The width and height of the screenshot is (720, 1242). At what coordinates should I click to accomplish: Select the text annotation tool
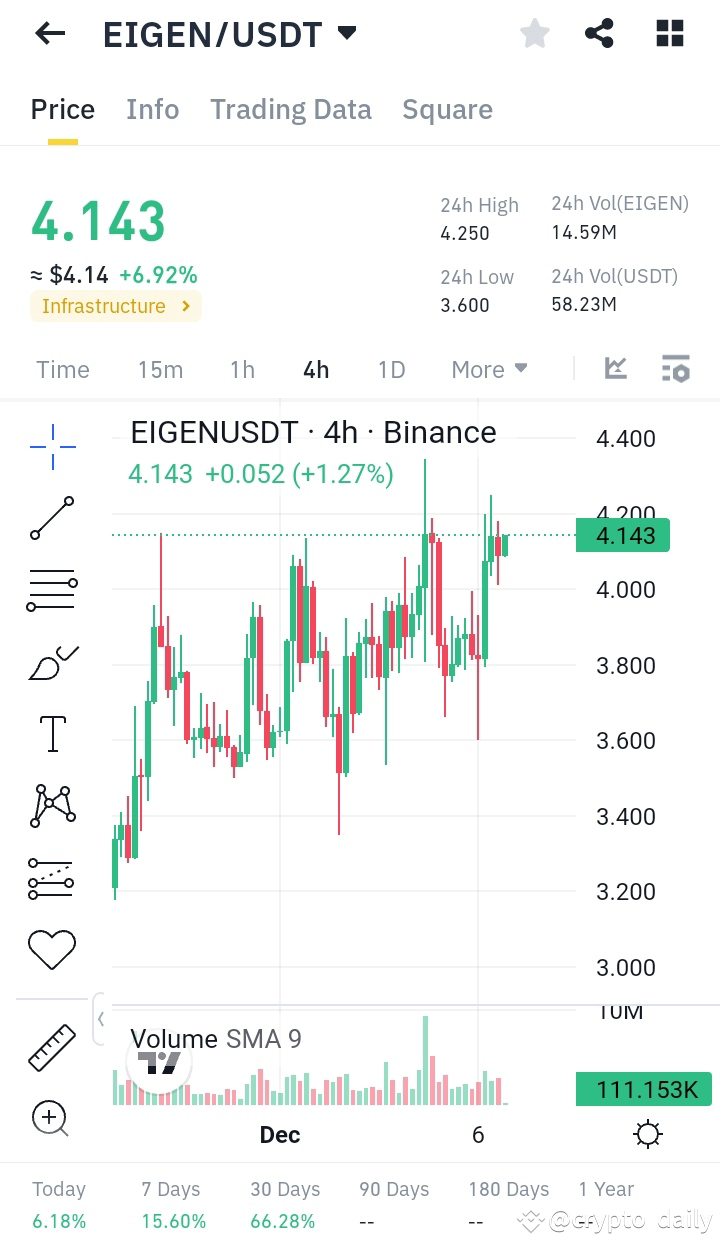51,733
